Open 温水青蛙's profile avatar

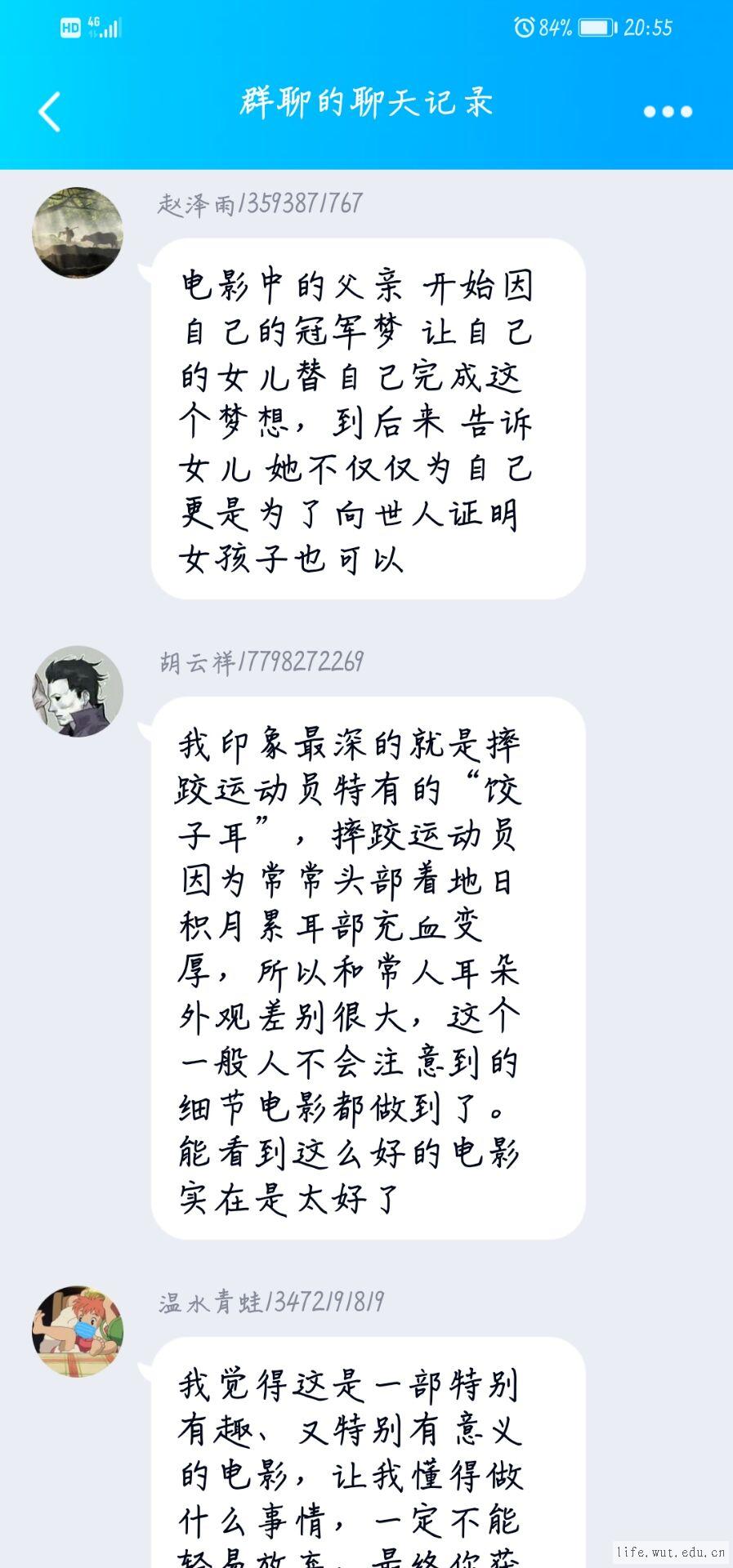[78, 1331]
